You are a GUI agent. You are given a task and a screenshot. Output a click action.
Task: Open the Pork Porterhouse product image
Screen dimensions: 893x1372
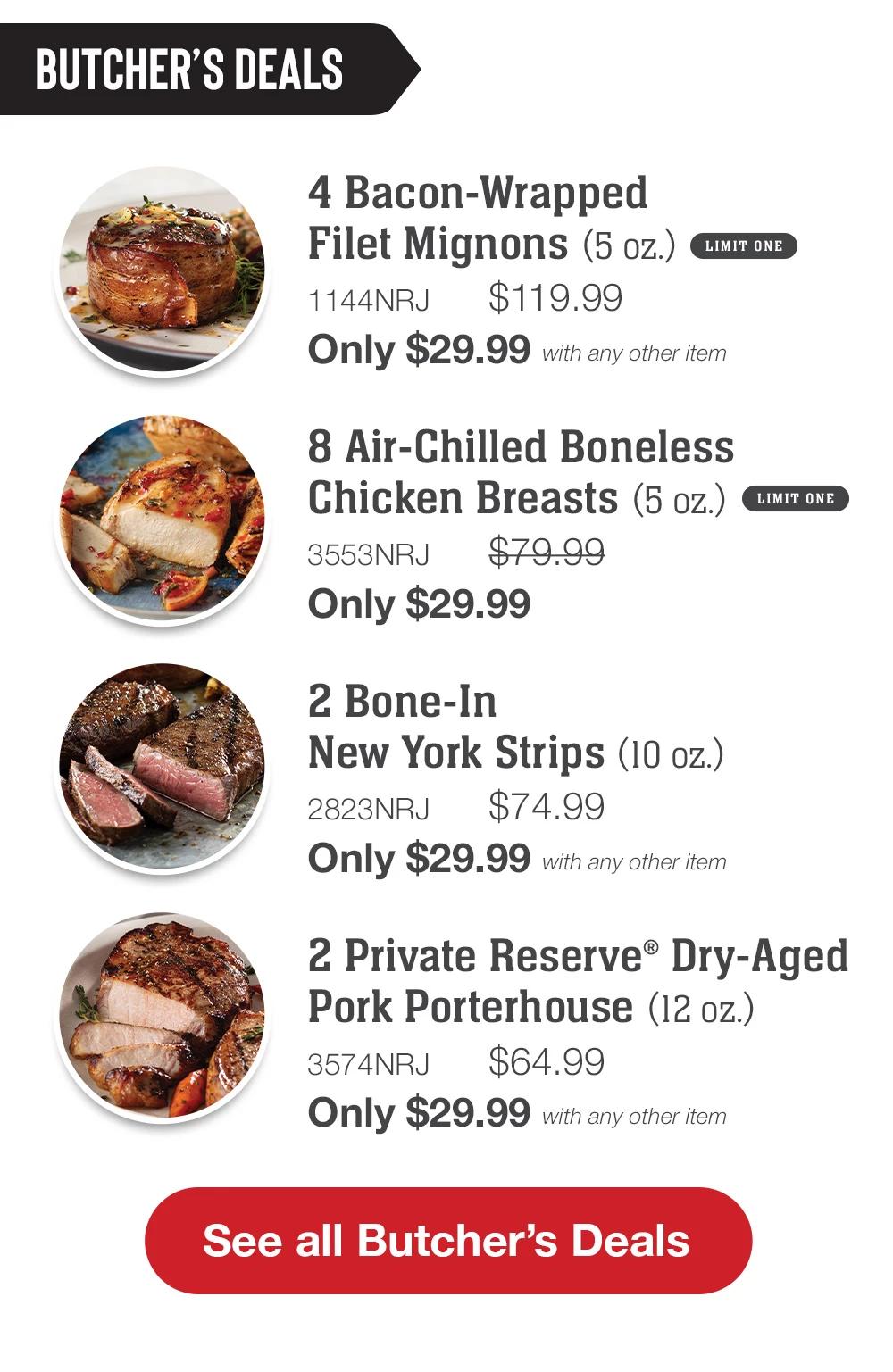(x=165, y=1022)
